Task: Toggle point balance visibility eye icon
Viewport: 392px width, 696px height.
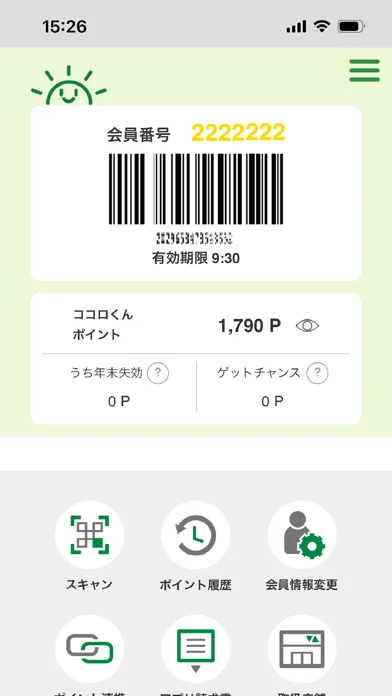Action: 307,326
